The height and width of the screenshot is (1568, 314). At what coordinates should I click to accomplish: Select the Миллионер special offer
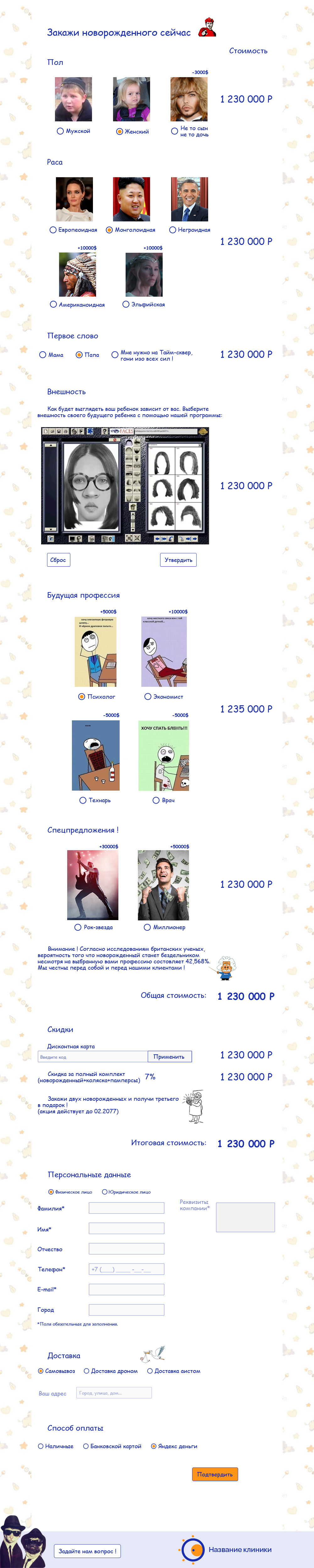[x=147, y=928]
